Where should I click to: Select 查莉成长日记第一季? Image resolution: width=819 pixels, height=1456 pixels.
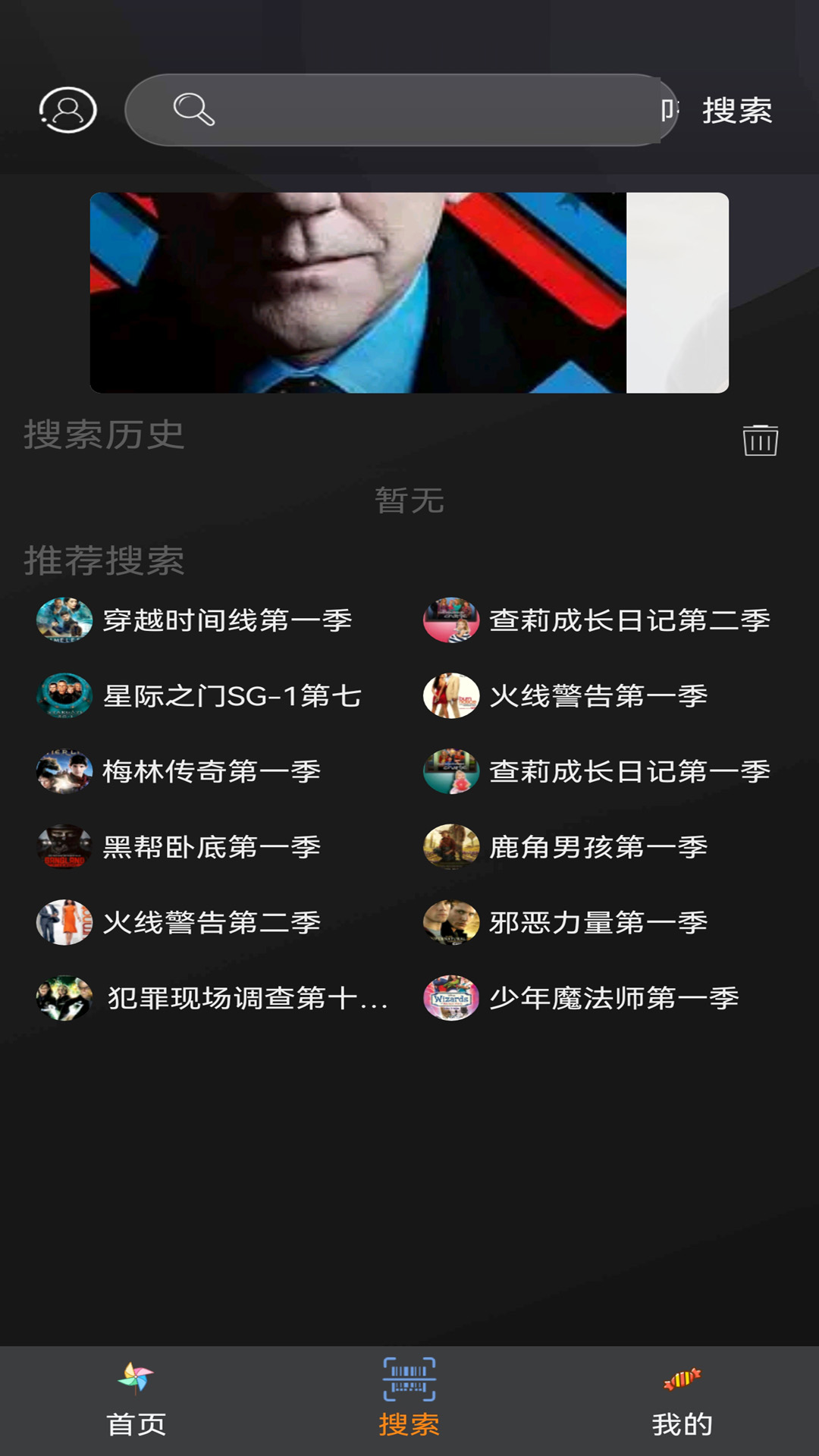(x=597, y=771)
